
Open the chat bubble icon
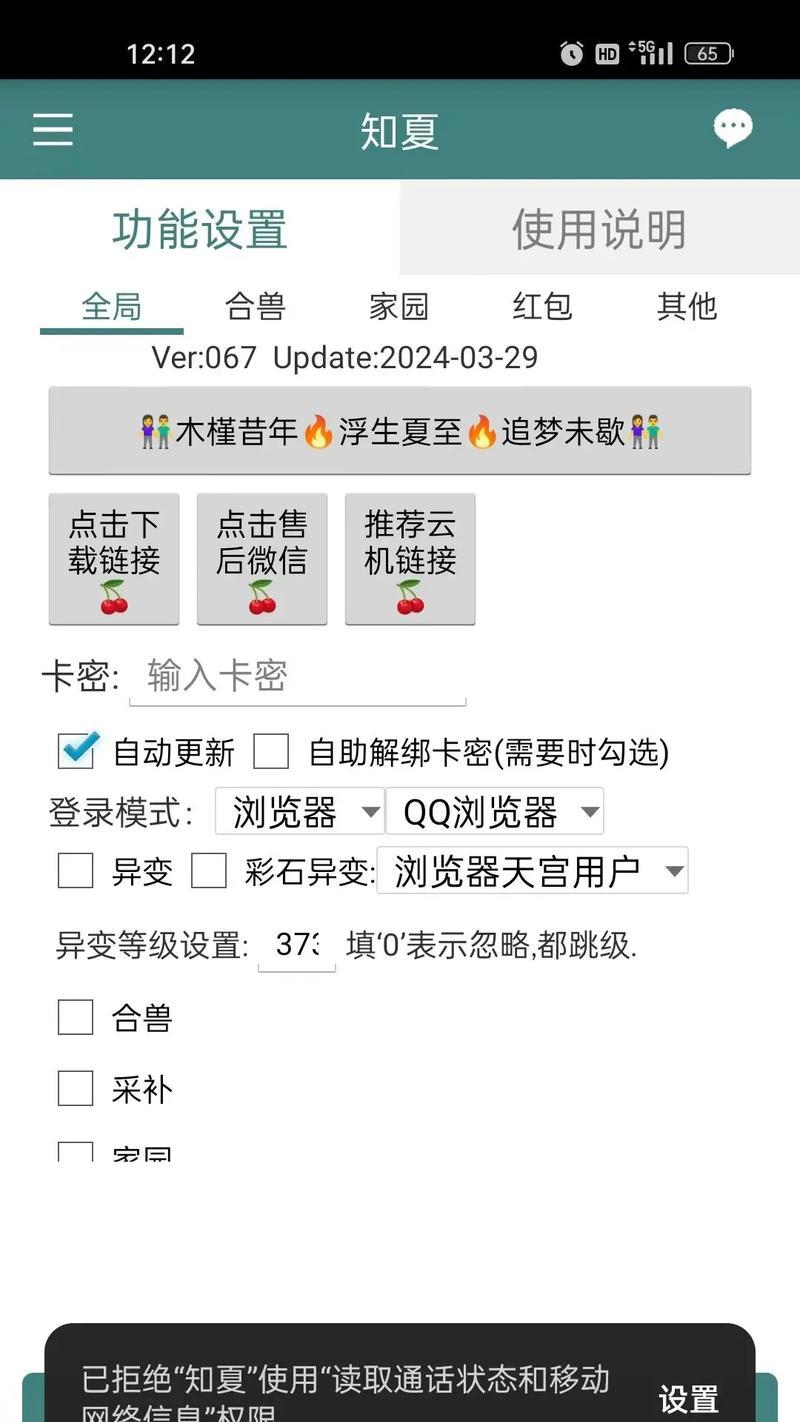click(x=732, y=128)
